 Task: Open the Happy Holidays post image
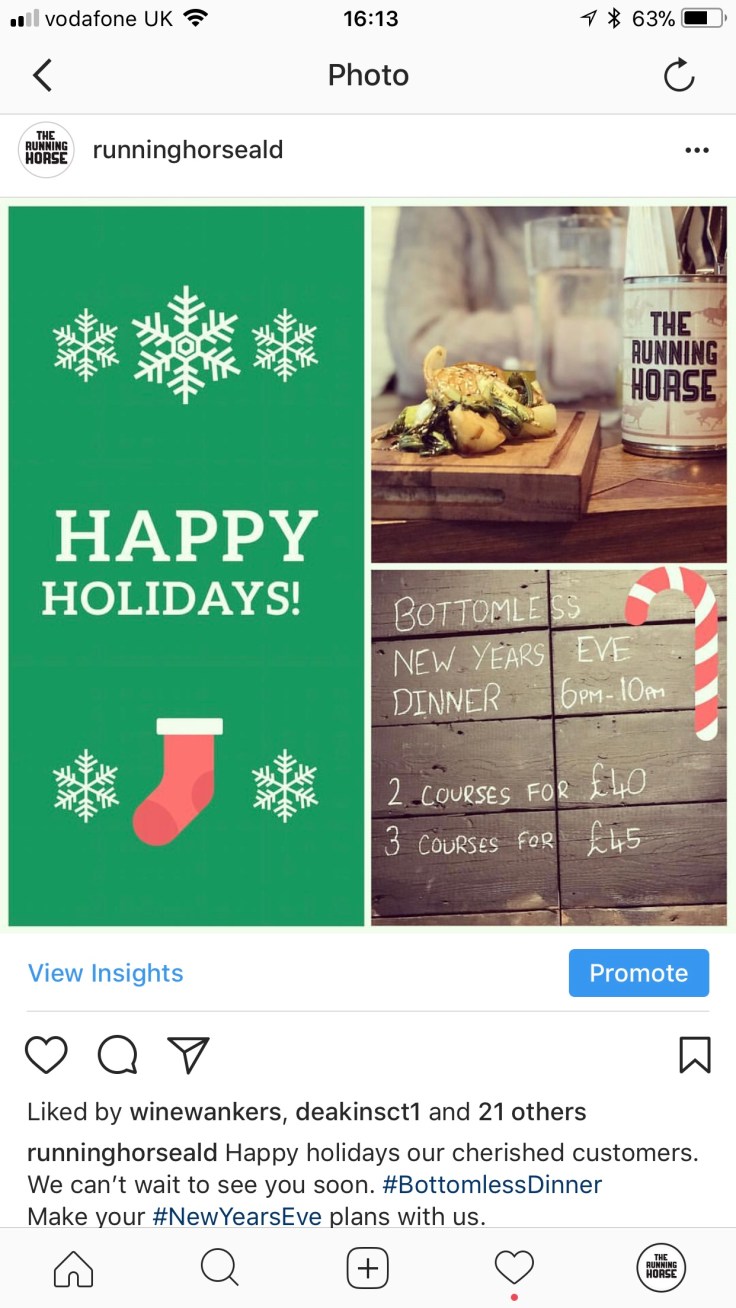[368, 565]
